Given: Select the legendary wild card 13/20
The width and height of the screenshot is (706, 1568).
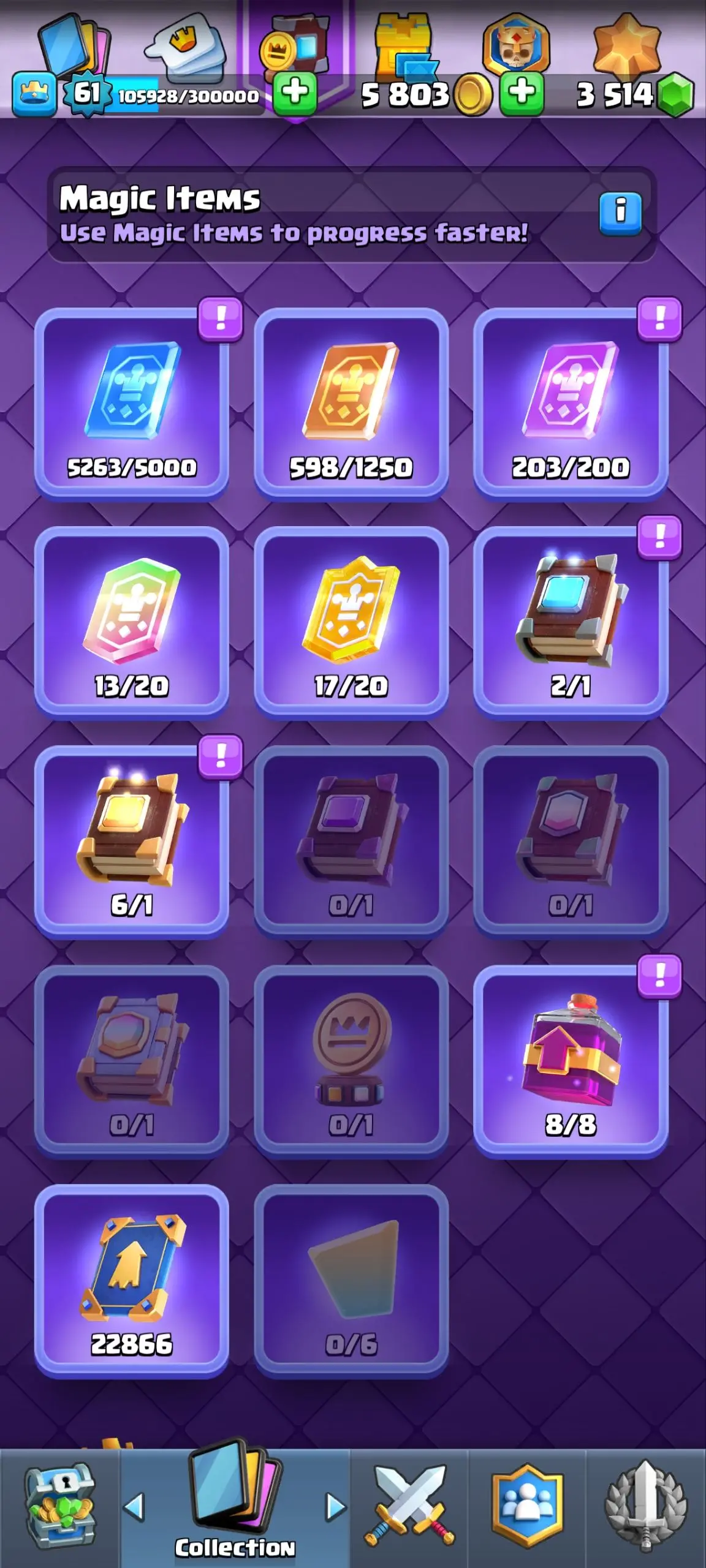Looking at the screenshot, I should tap(132, 622).
